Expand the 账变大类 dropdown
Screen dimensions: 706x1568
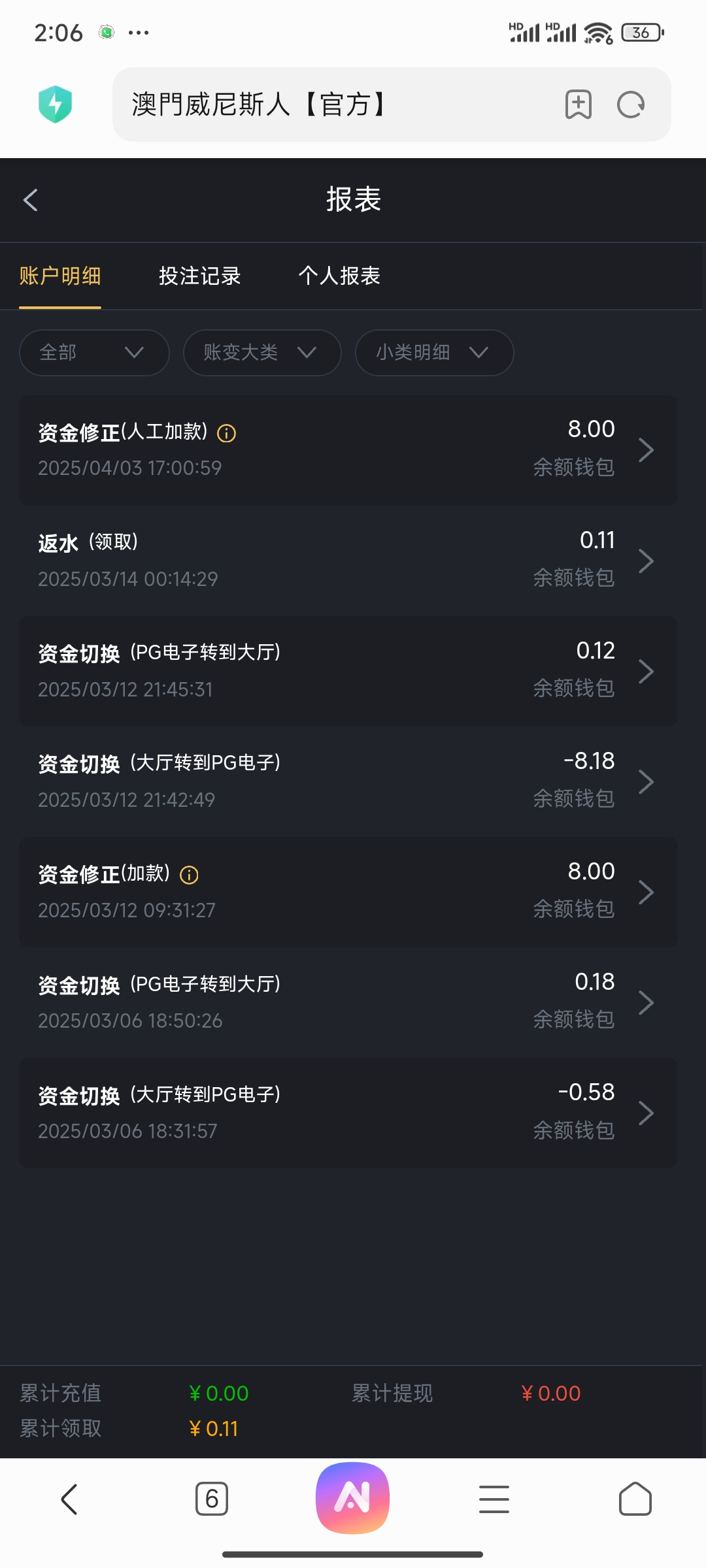[x=261, y=353]
